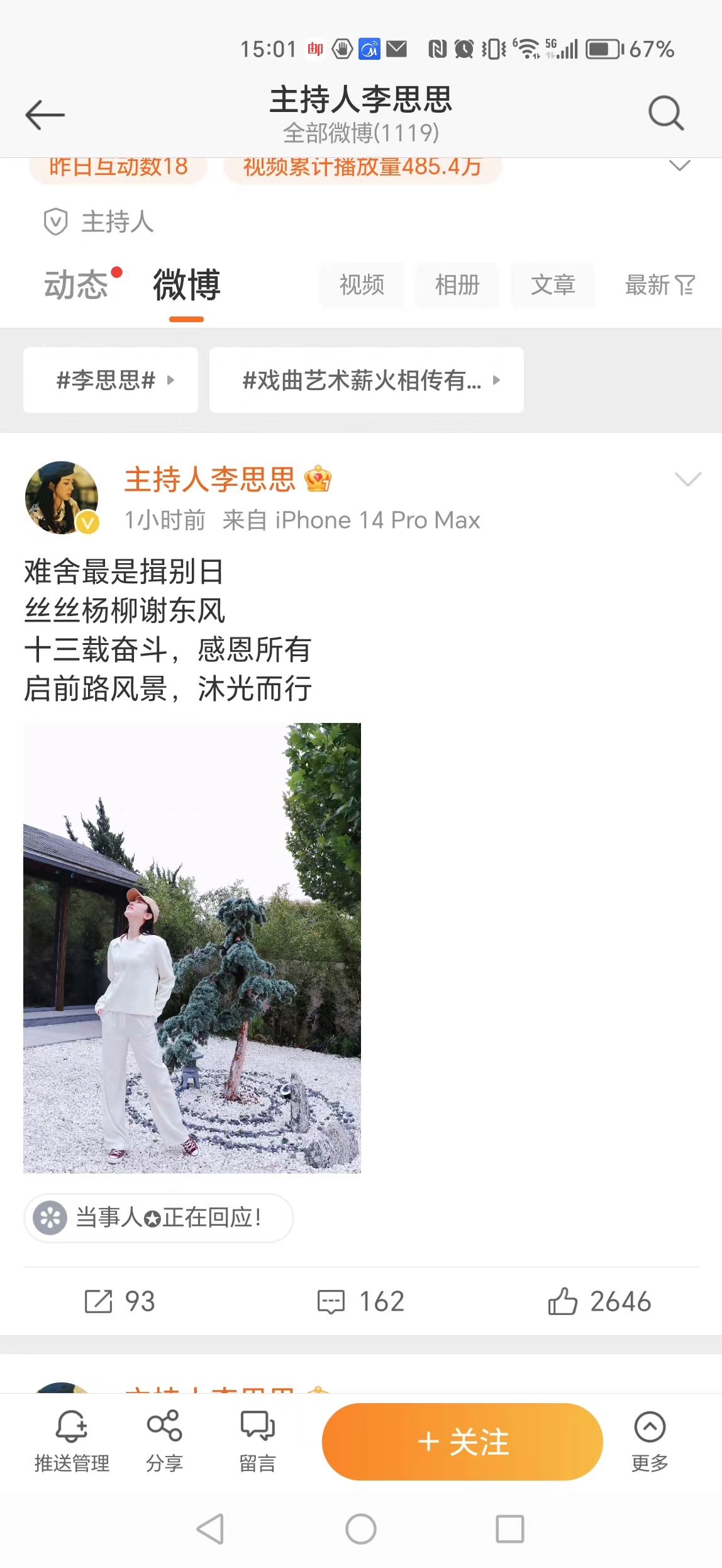Expand the 更多 menu at the bottom
The width and height of the screenshot is (722, 1568).
click(x=649, y=1441)
